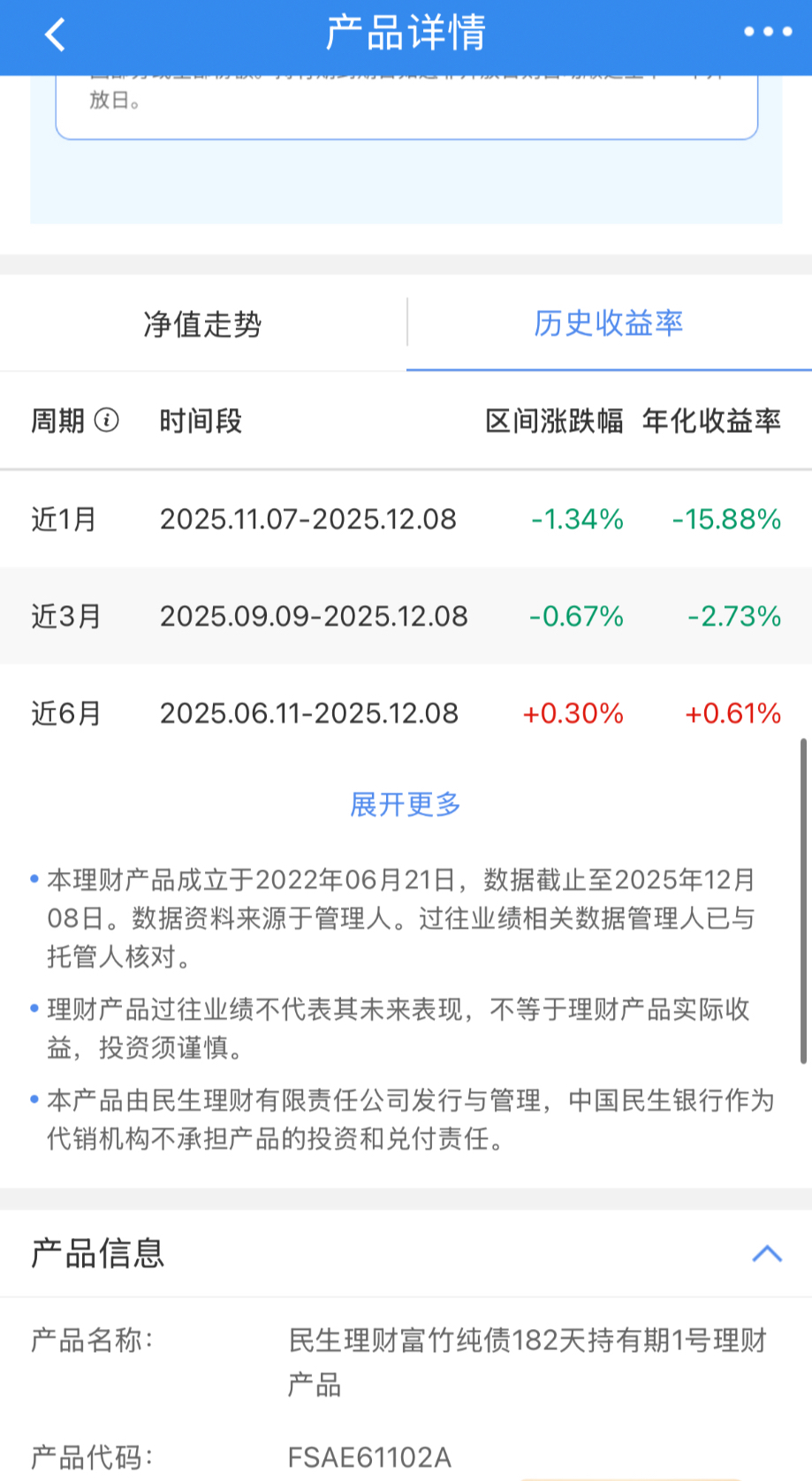Viewport: 812px width, 1481px height.
Task: Select the 近3月 performance row
Action: pyautogui.click(x=406, y=616)
